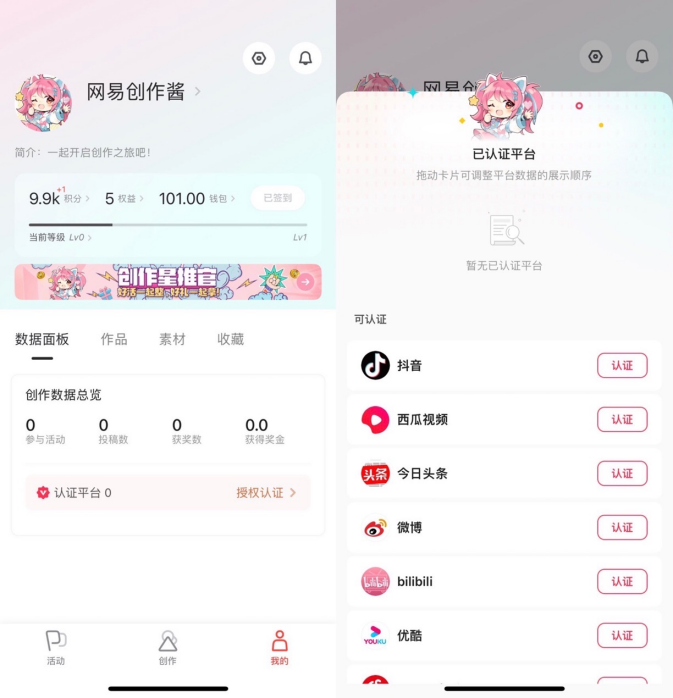Screen dimensions: 673x698
Task: Go to the 创作 bottom tab
Action: [168, 648]
